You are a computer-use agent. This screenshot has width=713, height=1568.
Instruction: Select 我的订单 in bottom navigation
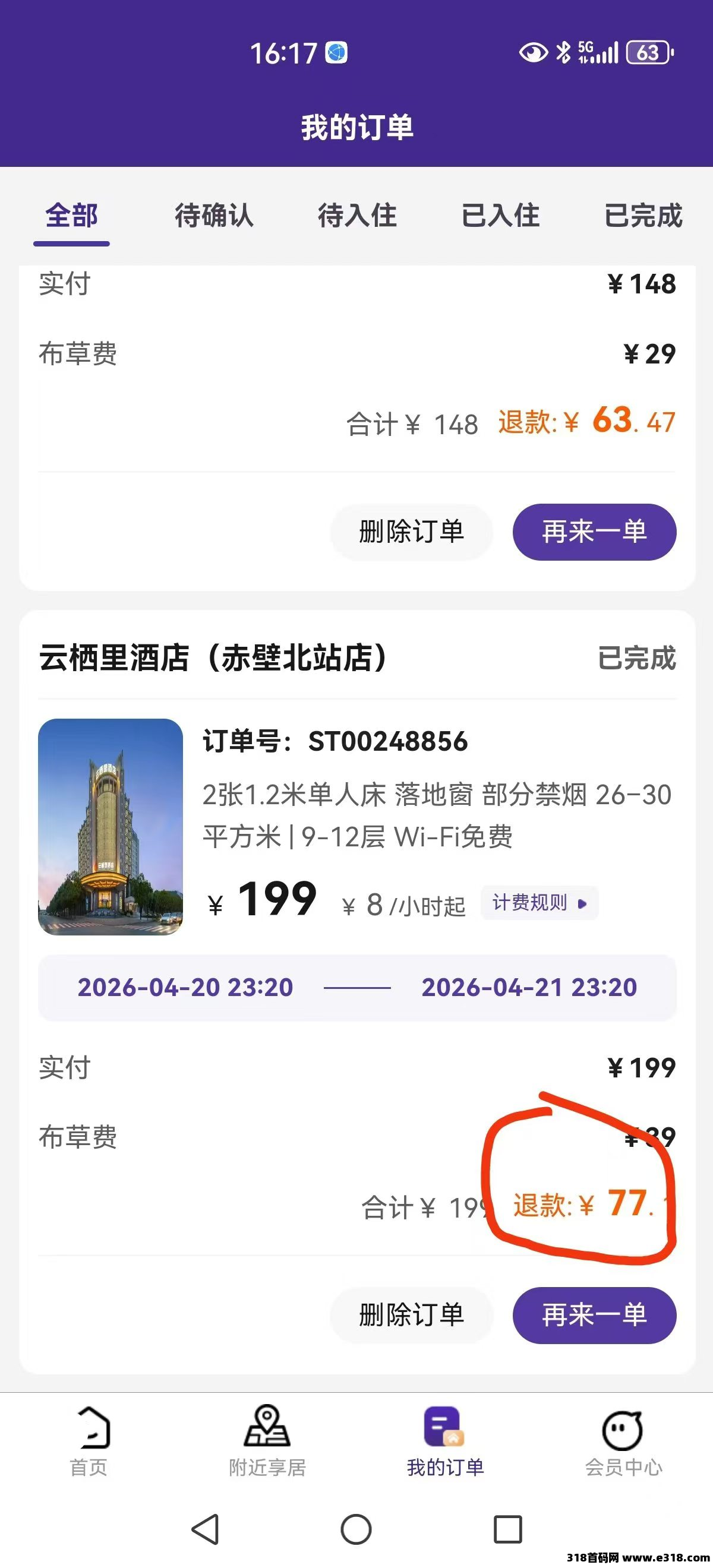(445, 1443)
